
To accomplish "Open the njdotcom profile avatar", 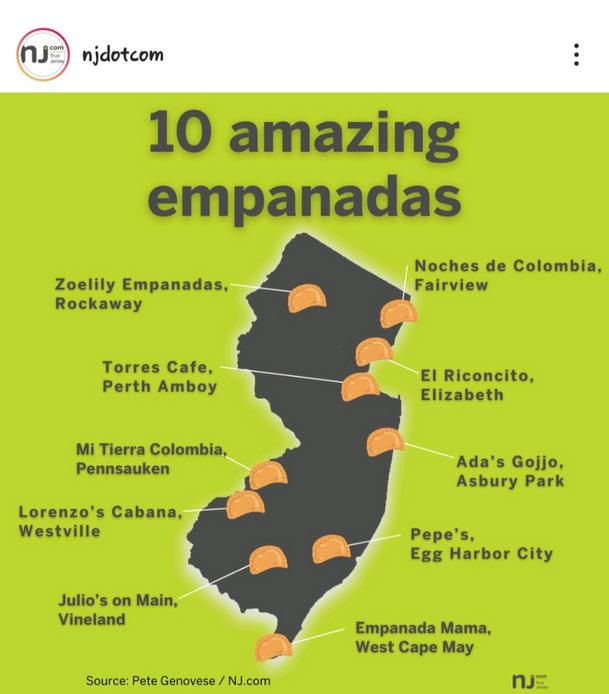I will point(39,54).
